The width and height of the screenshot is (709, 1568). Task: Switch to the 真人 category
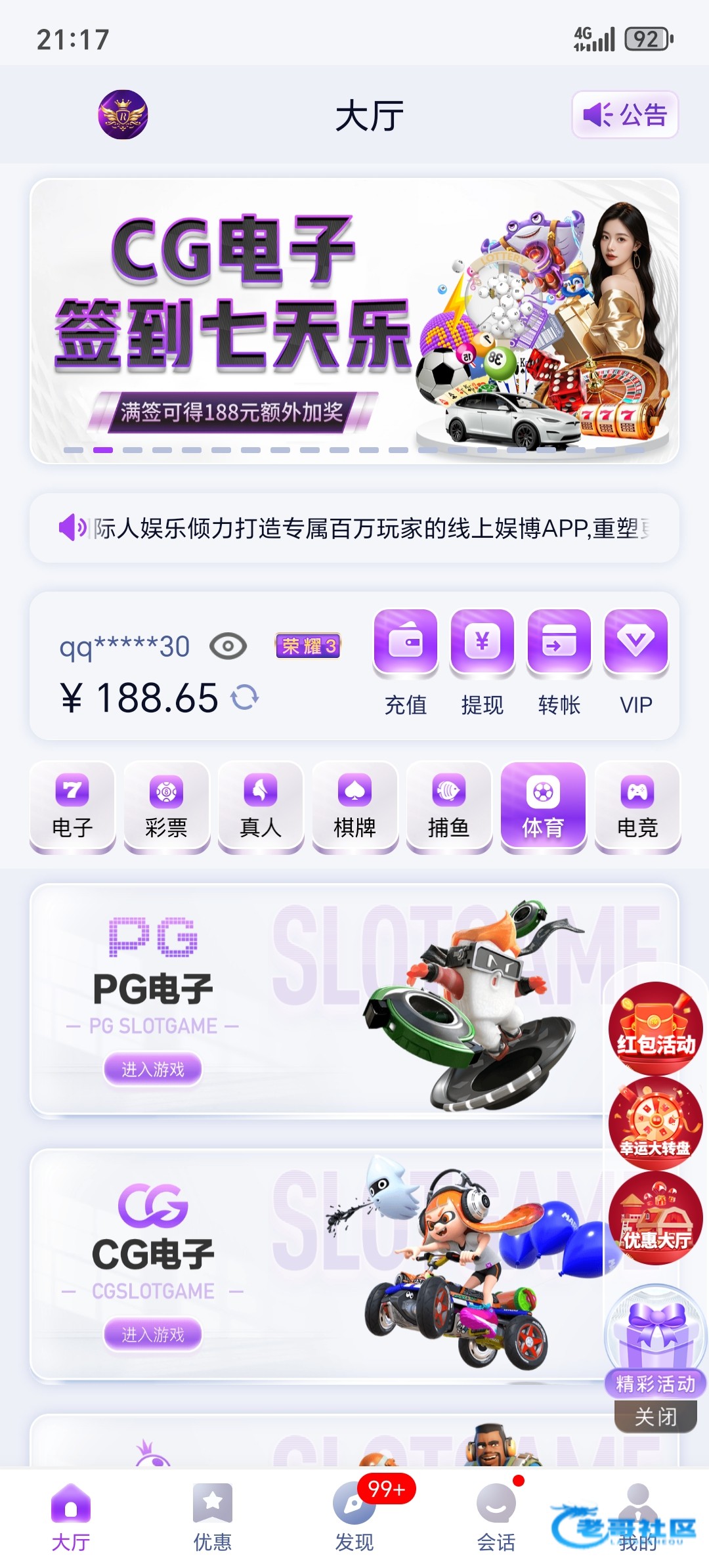261,807
